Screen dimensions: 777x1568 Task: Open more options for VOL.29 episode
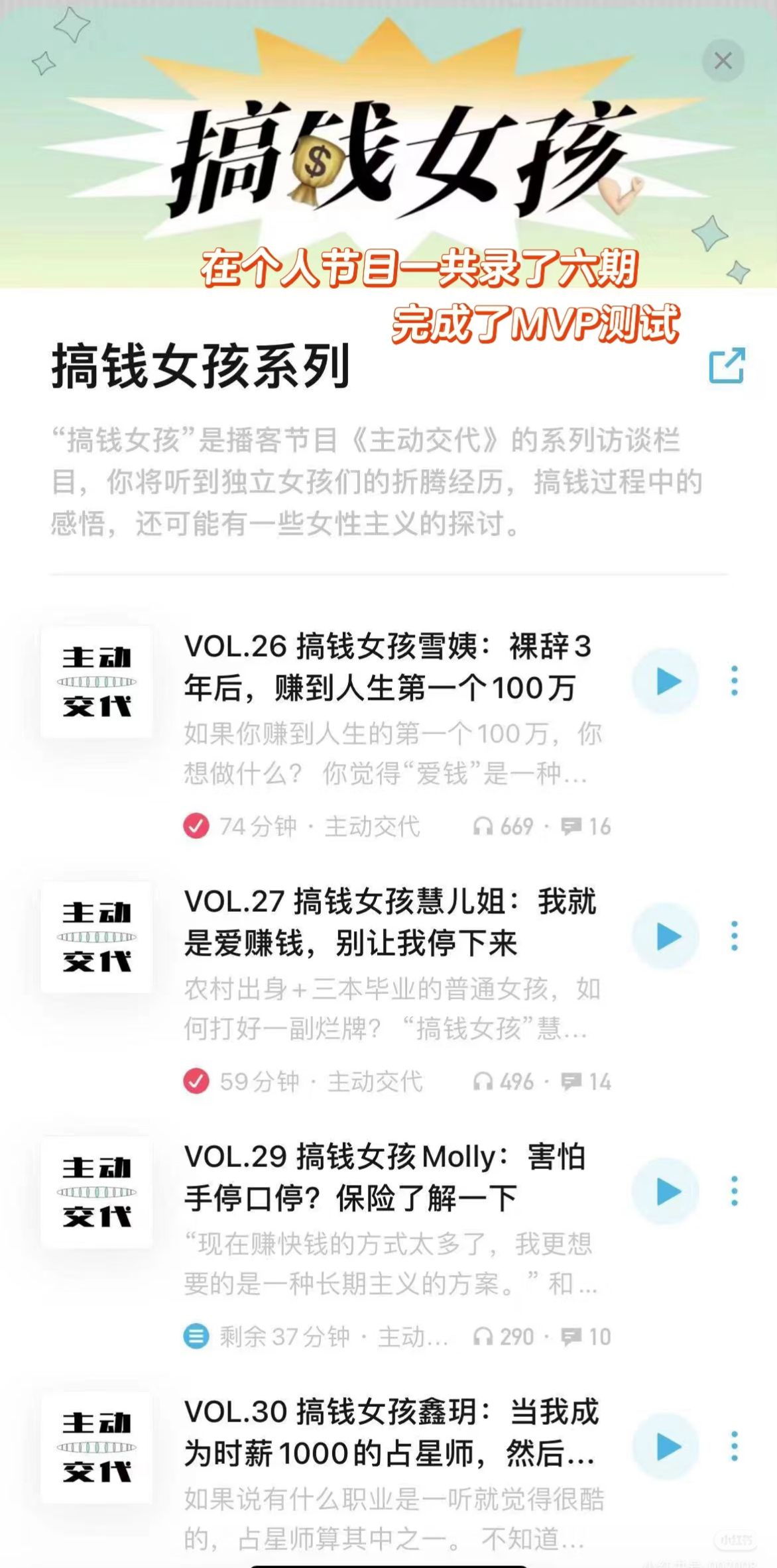coord(734,1192)
